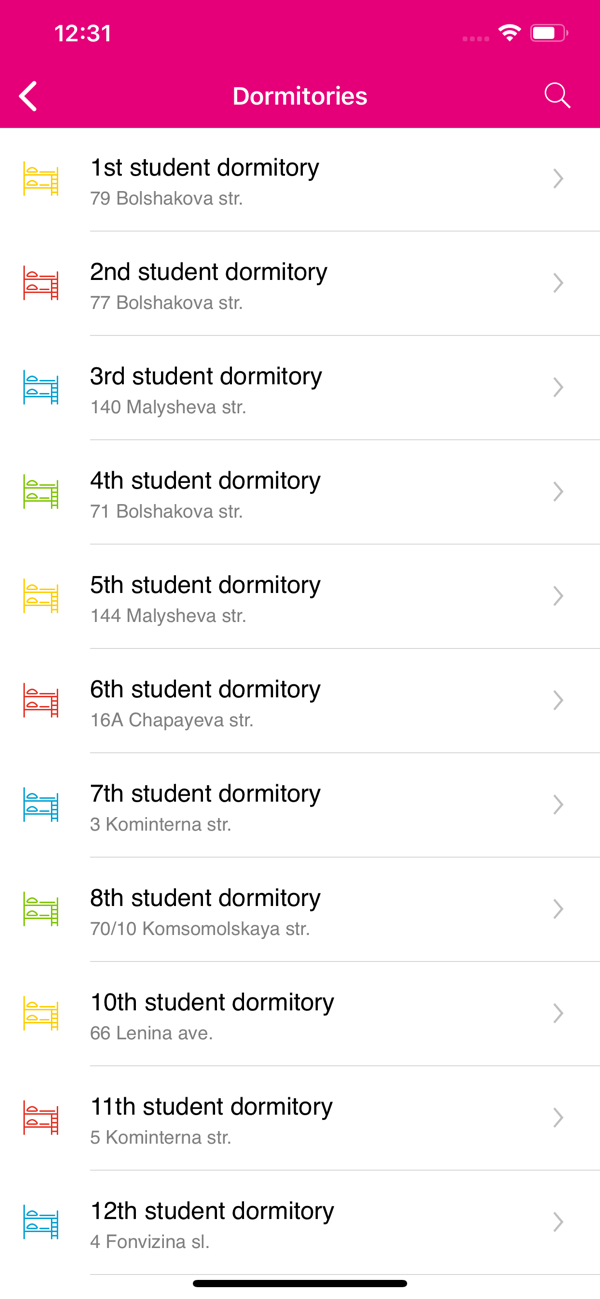The image size is (600, 1299).
Task: Tap the 5th student dormitory entry
Action: (x=300, y=597)
